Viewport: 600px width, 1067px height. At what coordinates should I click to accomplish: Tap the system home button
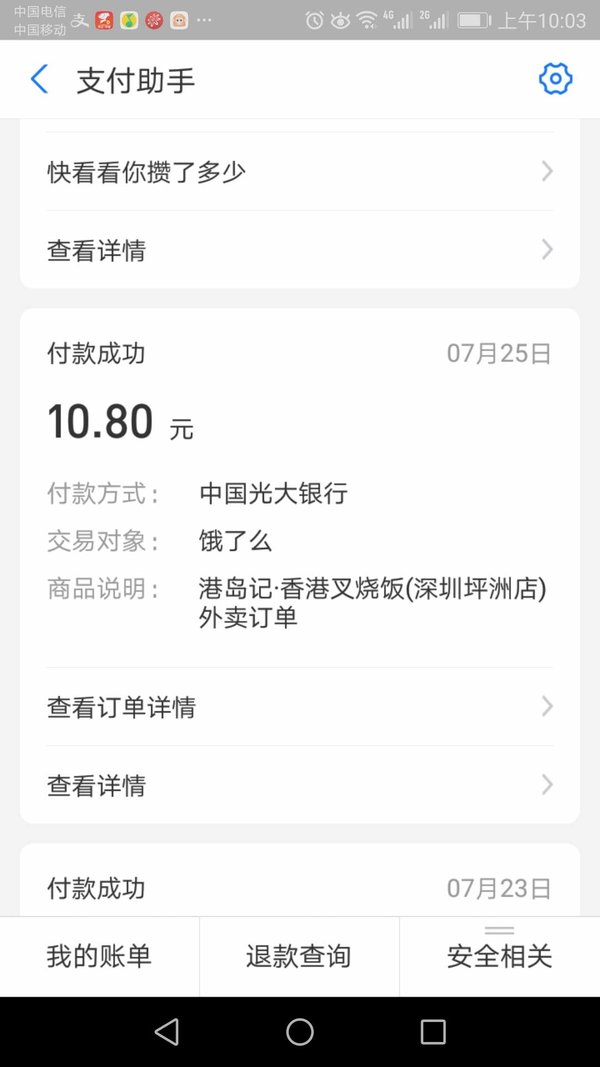click(x=300, y=1032)
